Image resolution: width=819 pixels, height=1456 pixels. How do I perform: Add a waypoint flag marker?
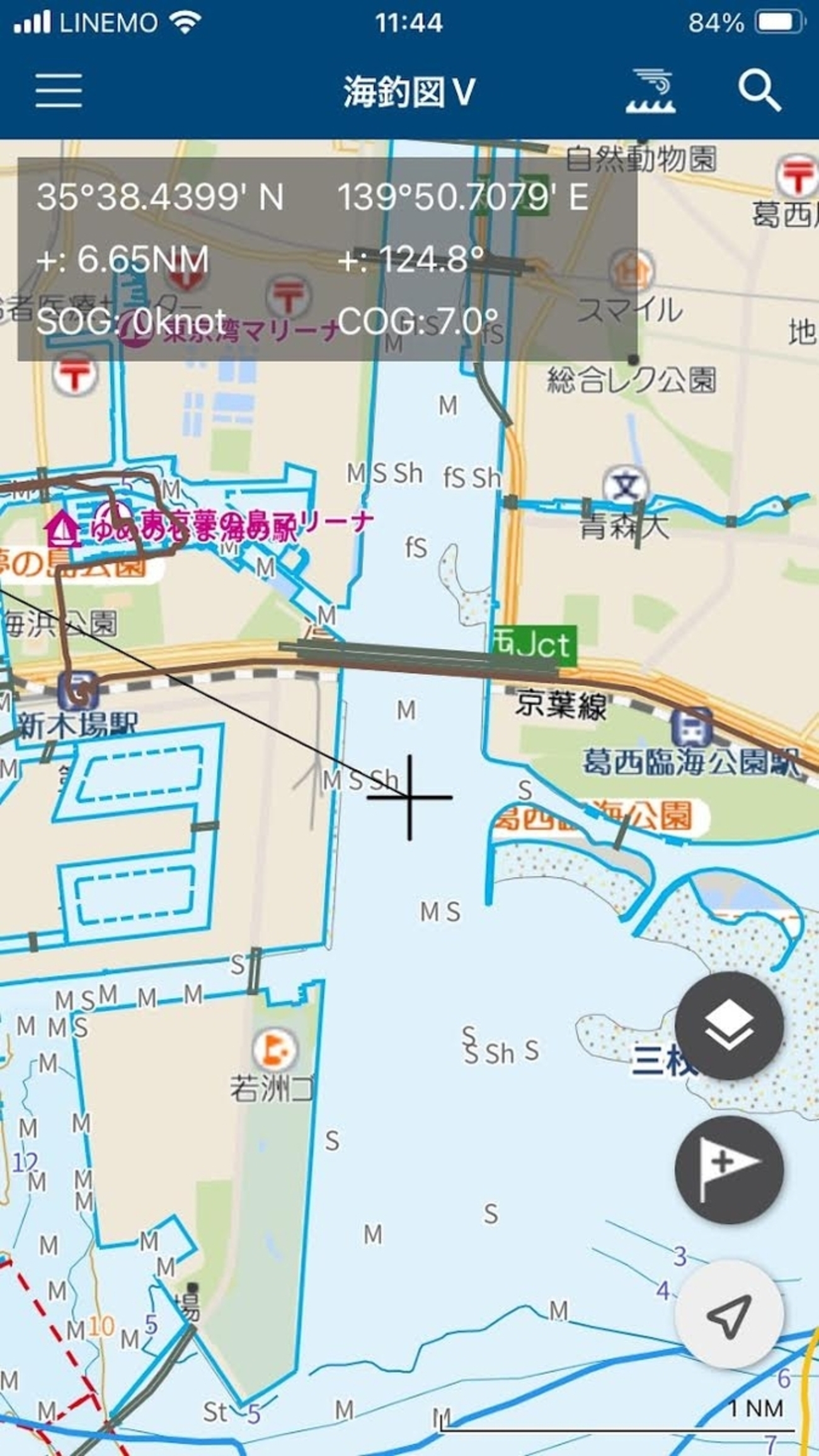[x=729, y=1169]
